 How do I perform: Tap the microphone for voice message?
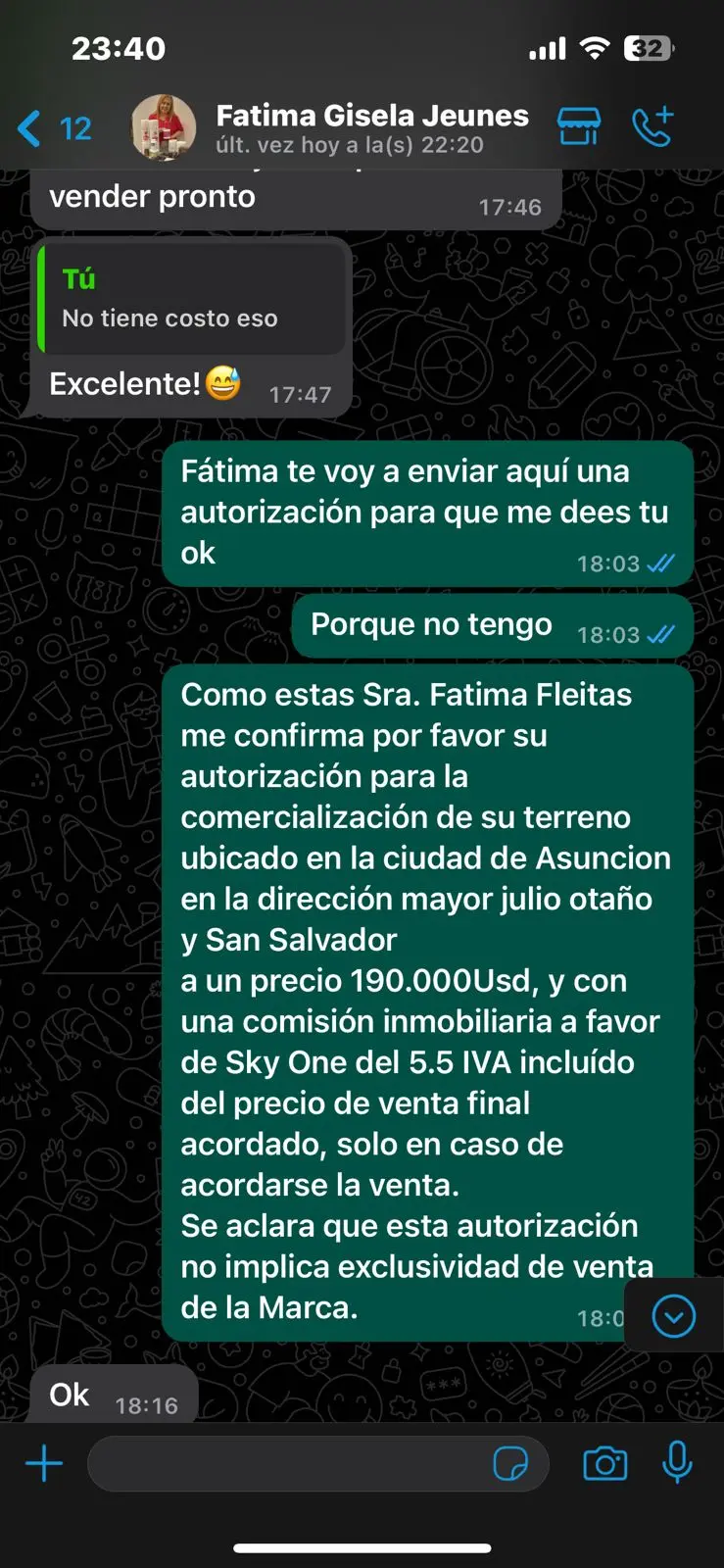[x=677, y=1463]
